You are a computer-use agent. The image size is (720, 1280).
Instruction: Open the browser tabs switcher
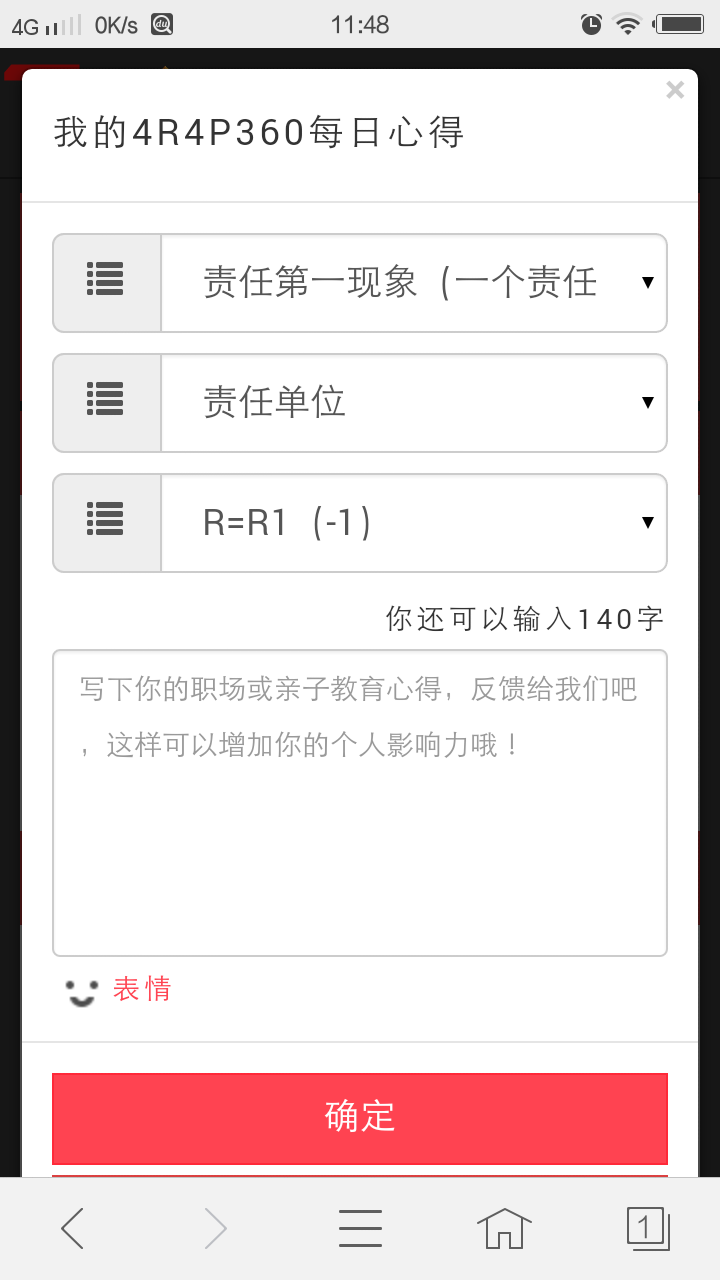pos(647,1228)
